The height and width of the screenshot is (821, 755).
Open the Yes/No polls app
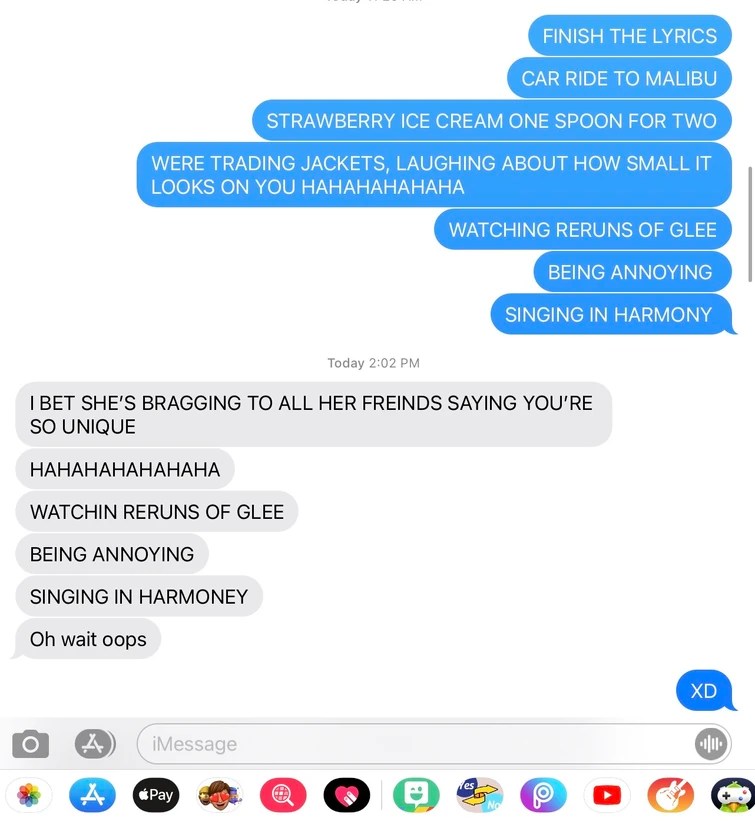[x=479, y=795]
